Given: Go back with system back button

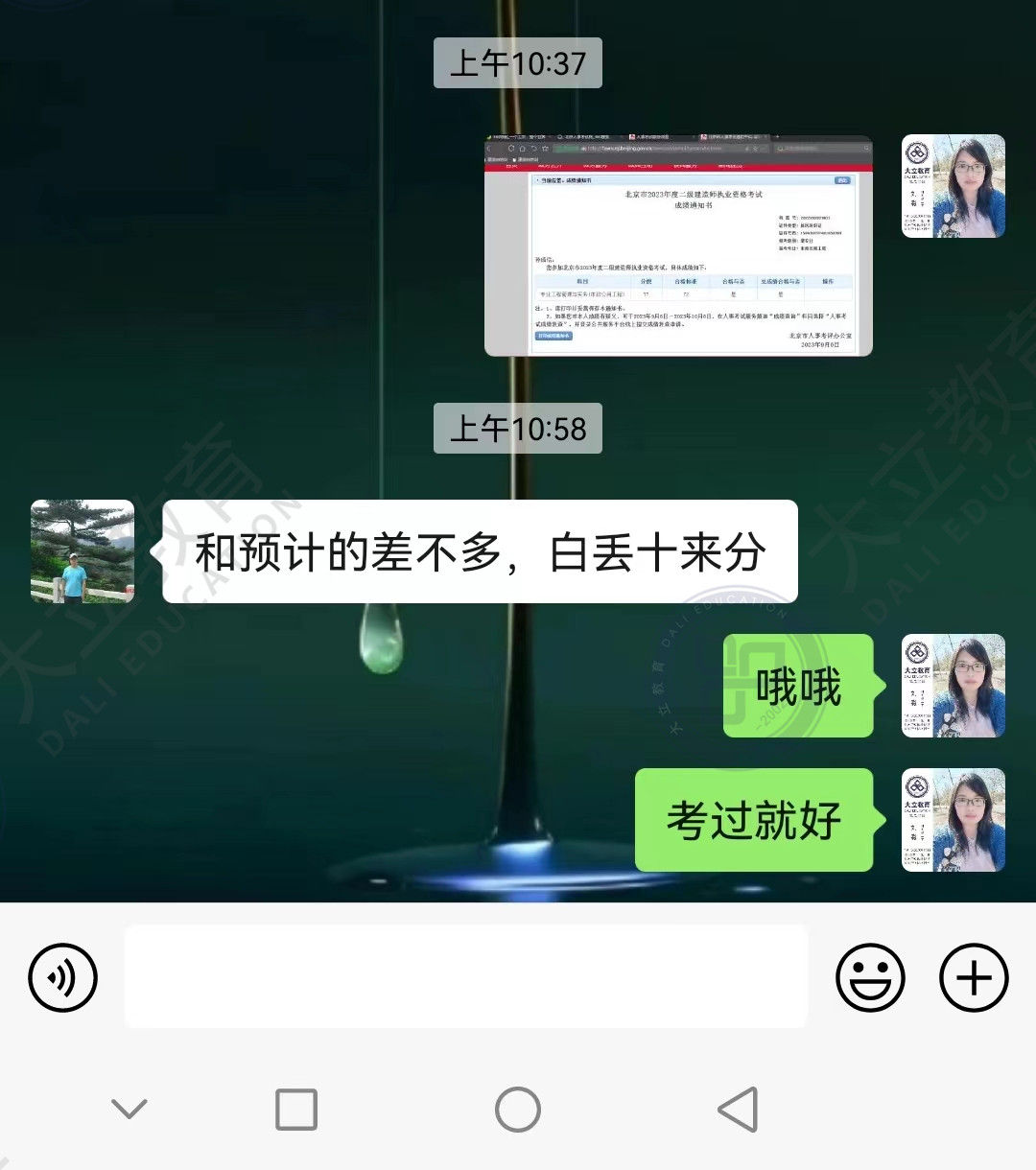Looking at the screenshot, I should pyautogui.click(x=738, y=1110).
